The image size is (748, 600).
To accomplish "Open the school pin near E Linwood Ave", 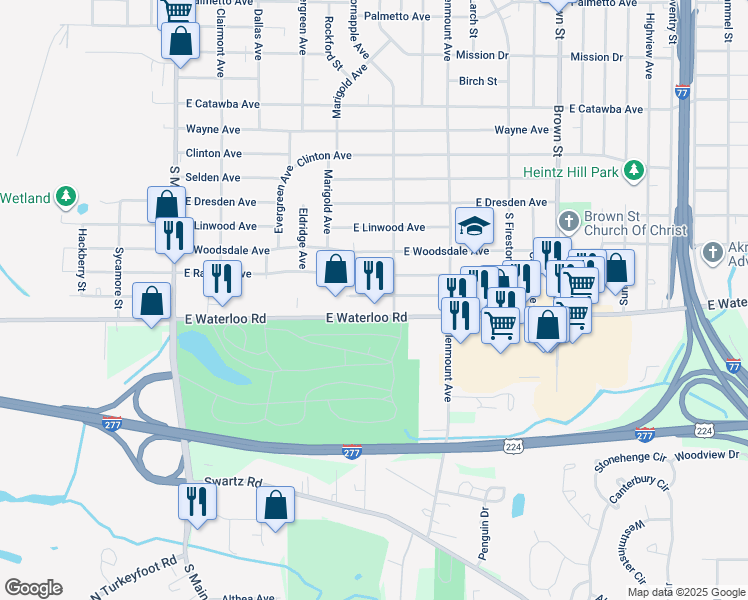I will point(475,226).
